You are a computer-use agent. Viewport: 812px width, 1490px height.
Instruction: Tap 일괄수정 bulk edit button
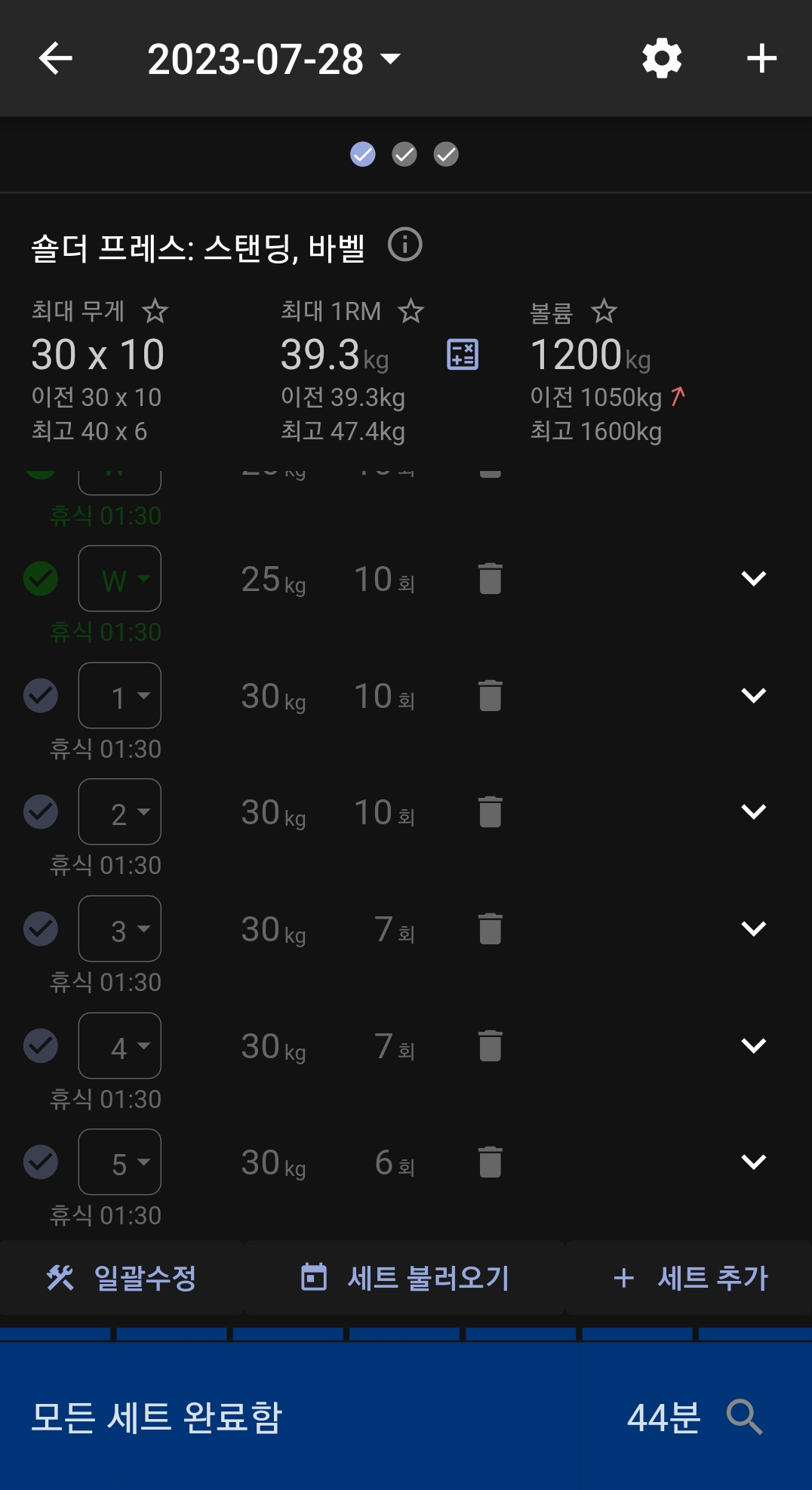click(121, 1278)
